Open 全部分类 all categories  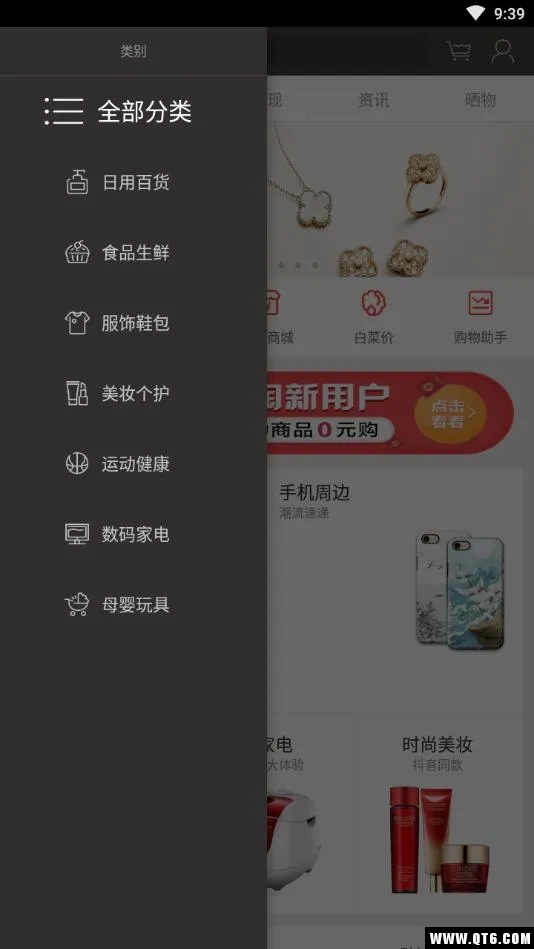[x=119, y=111]
